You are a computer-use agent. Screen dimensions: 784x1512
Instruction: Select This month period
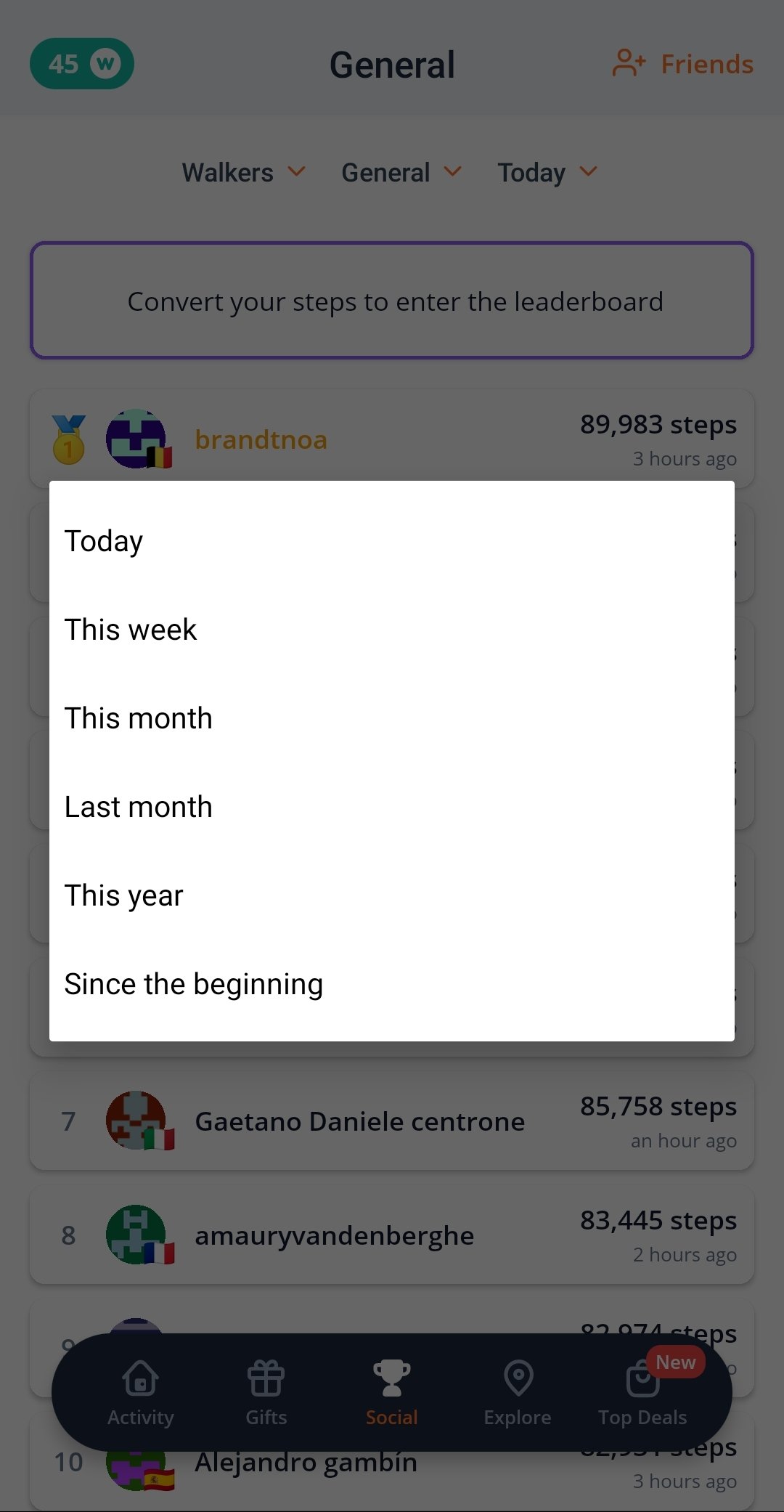(392, 718)
